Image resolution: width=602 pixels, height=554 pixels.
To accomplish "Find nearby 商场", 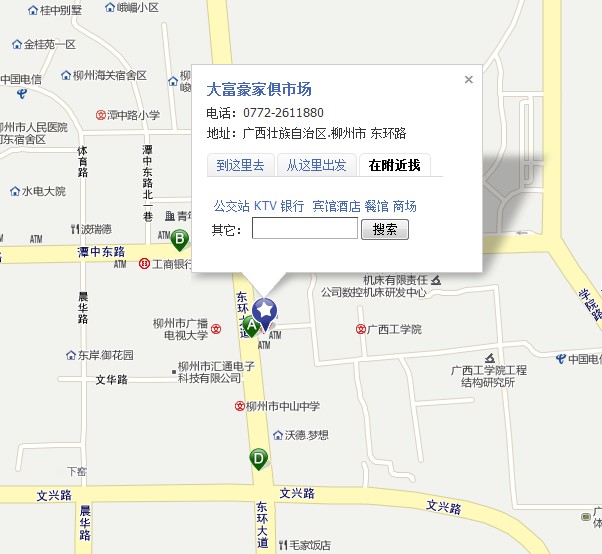I will pos(404,206).
